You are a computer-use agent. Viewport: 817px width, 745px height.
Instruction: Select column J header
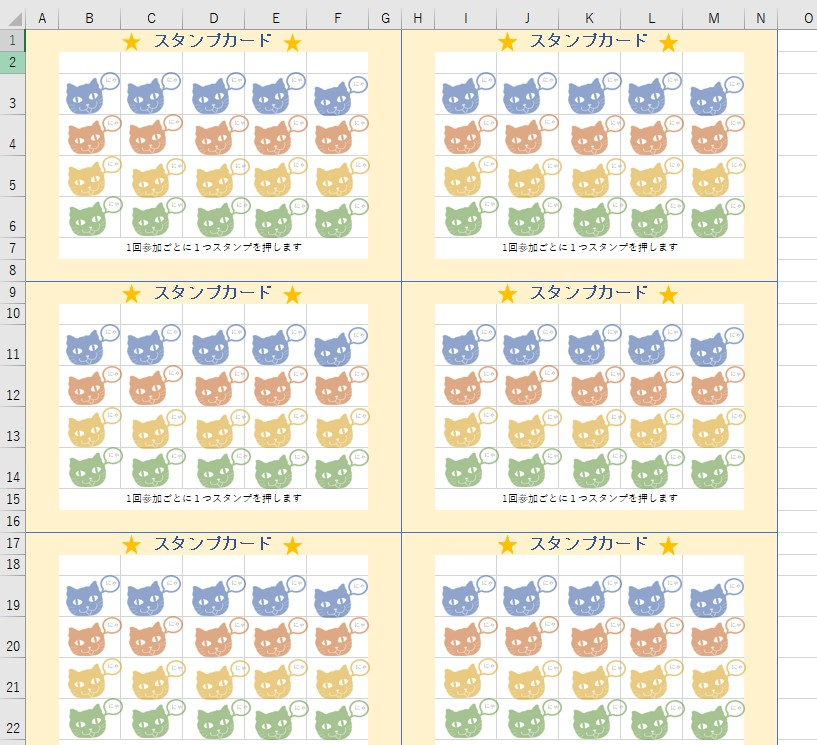click(x=527, y=18)
